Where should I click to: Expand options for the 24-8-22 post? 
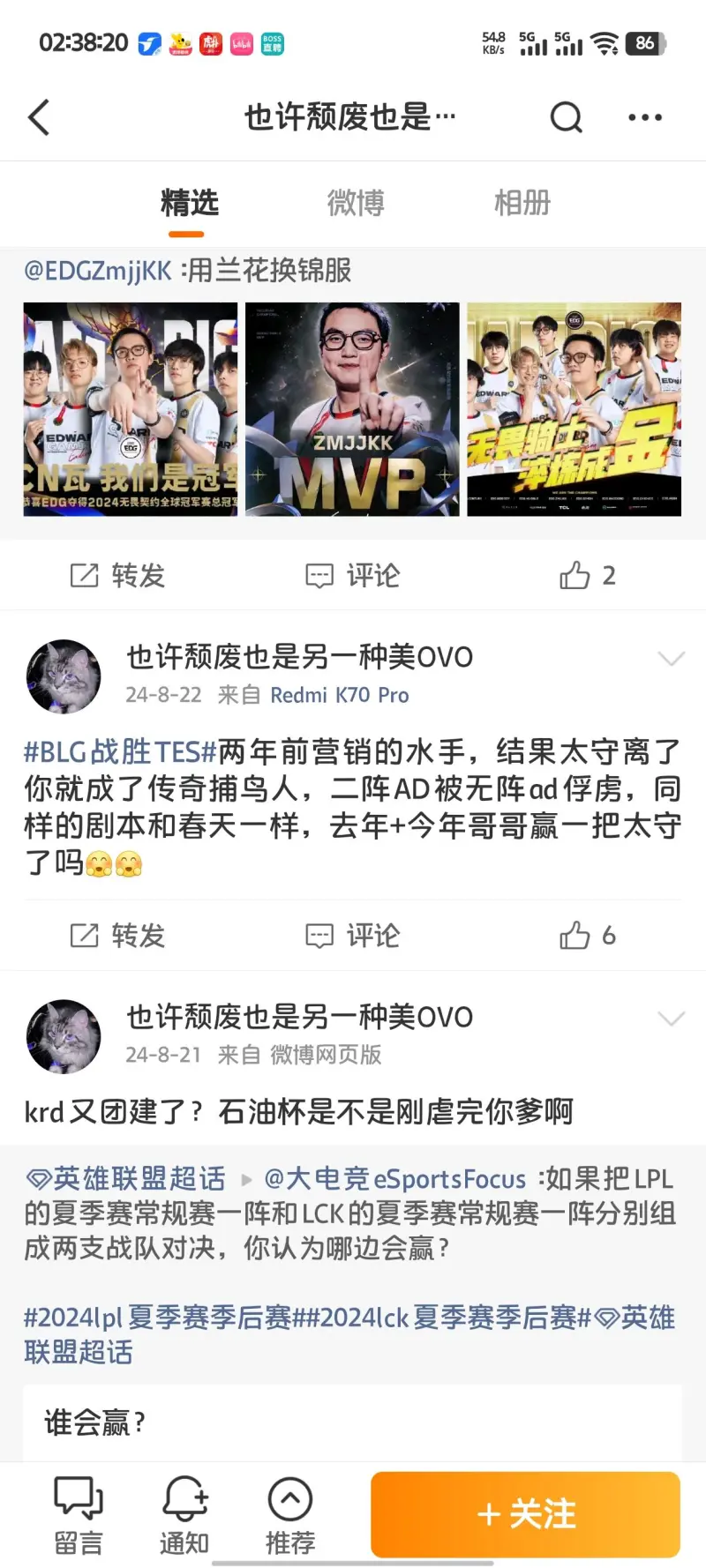(x=671, y=659)
